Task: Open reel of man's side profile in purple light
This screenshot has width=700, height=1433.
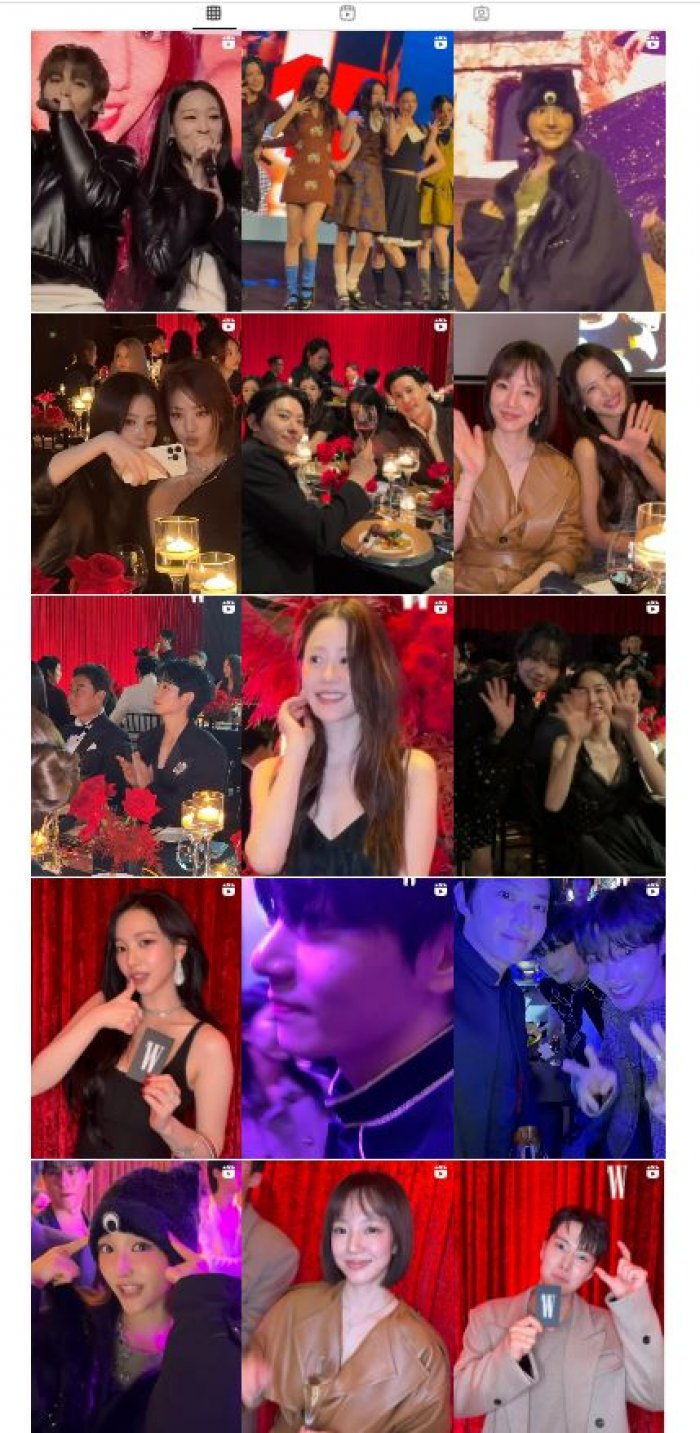Action: (346, 1018)
